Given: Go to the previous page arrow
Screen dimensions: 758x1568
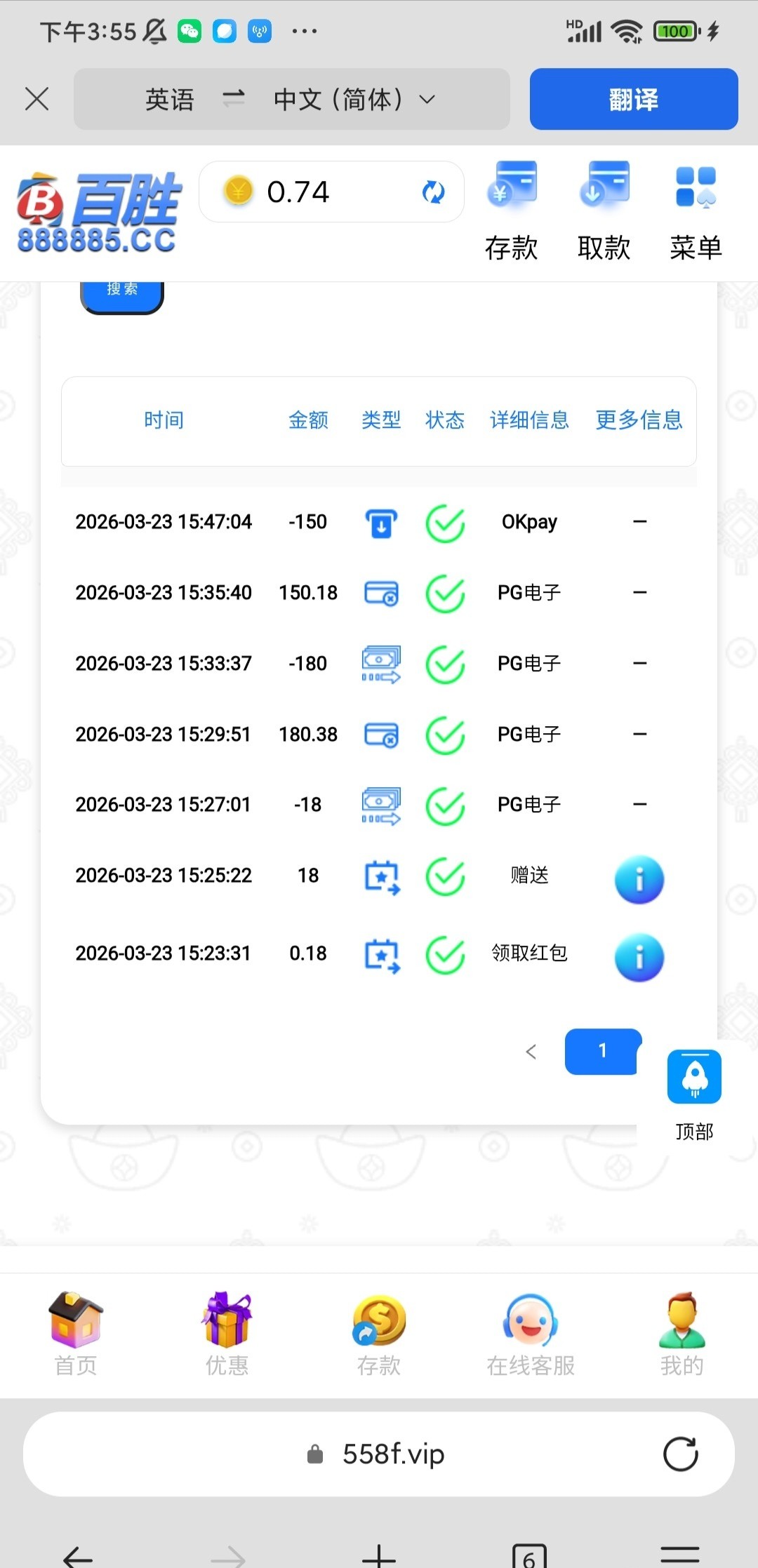Looking at the screenshot, I should pos(531,1051).
